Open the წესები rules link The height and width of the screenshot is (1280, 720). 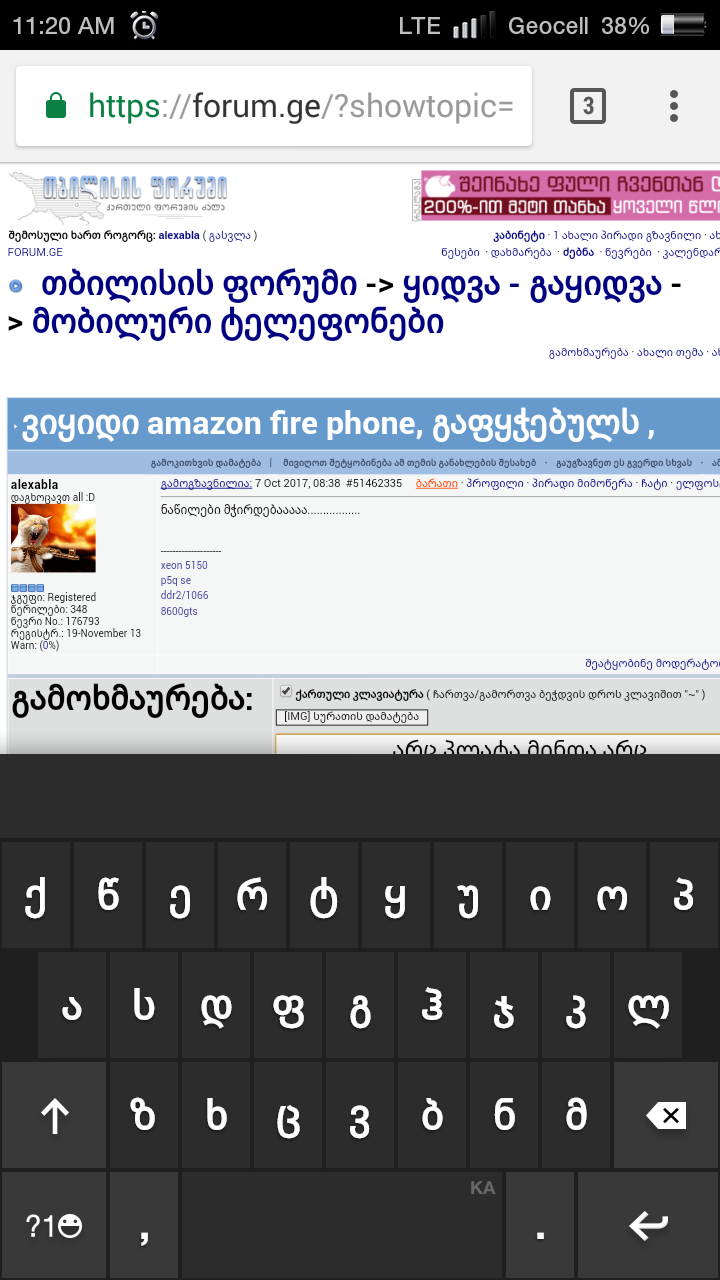(x=458, y=253)
